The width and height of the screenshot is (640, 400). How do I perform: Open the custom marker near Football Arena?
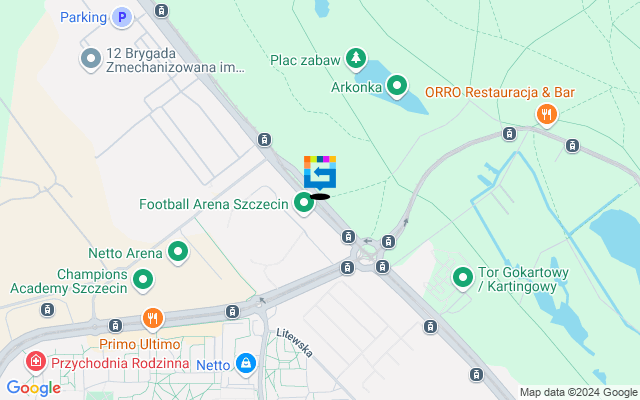pyautogui.click(x=320, y=172)
